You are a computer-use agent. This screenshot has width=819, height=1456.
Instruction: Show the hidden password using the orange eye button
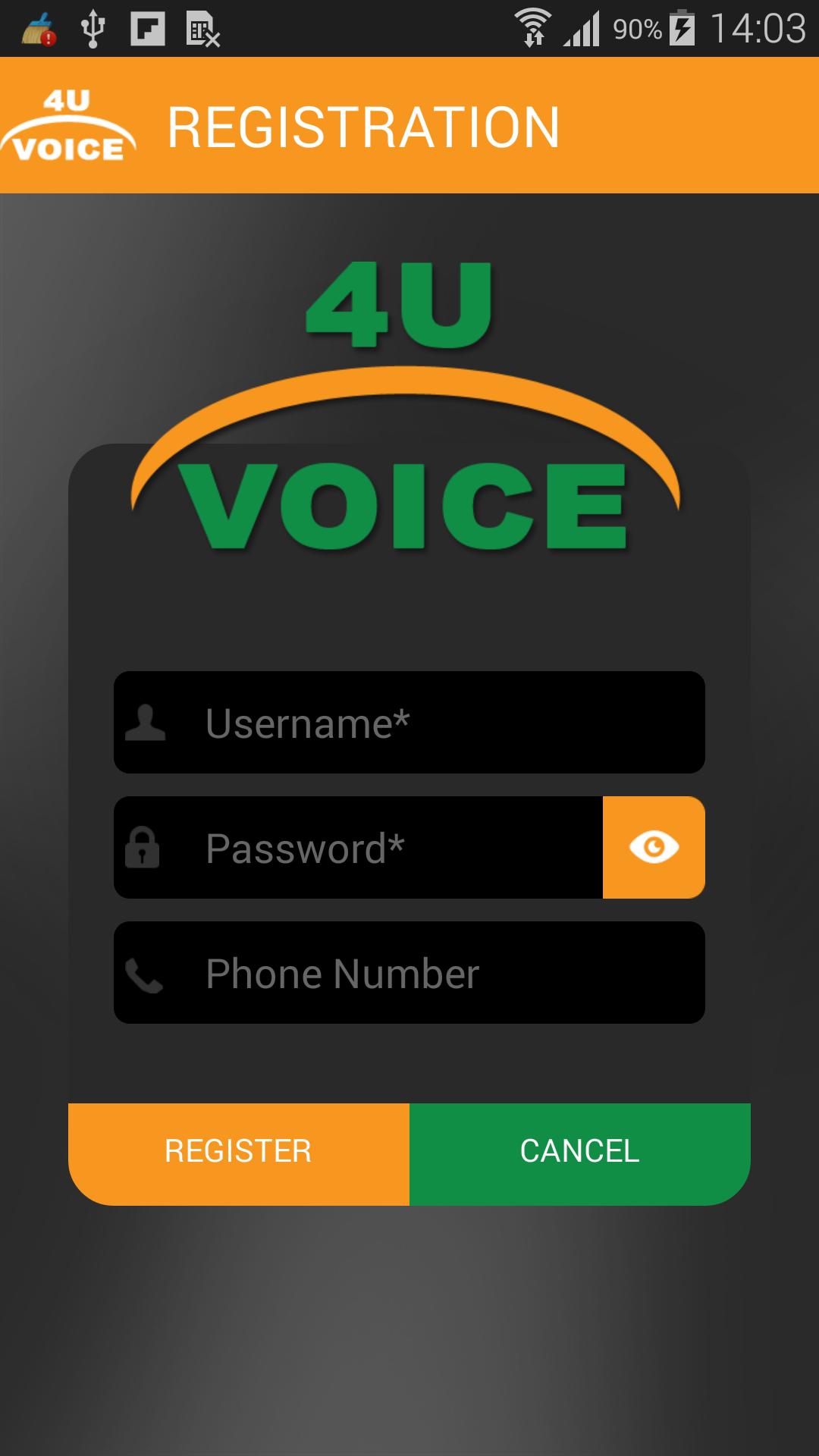pyautogui.click(x=654, y=848)
